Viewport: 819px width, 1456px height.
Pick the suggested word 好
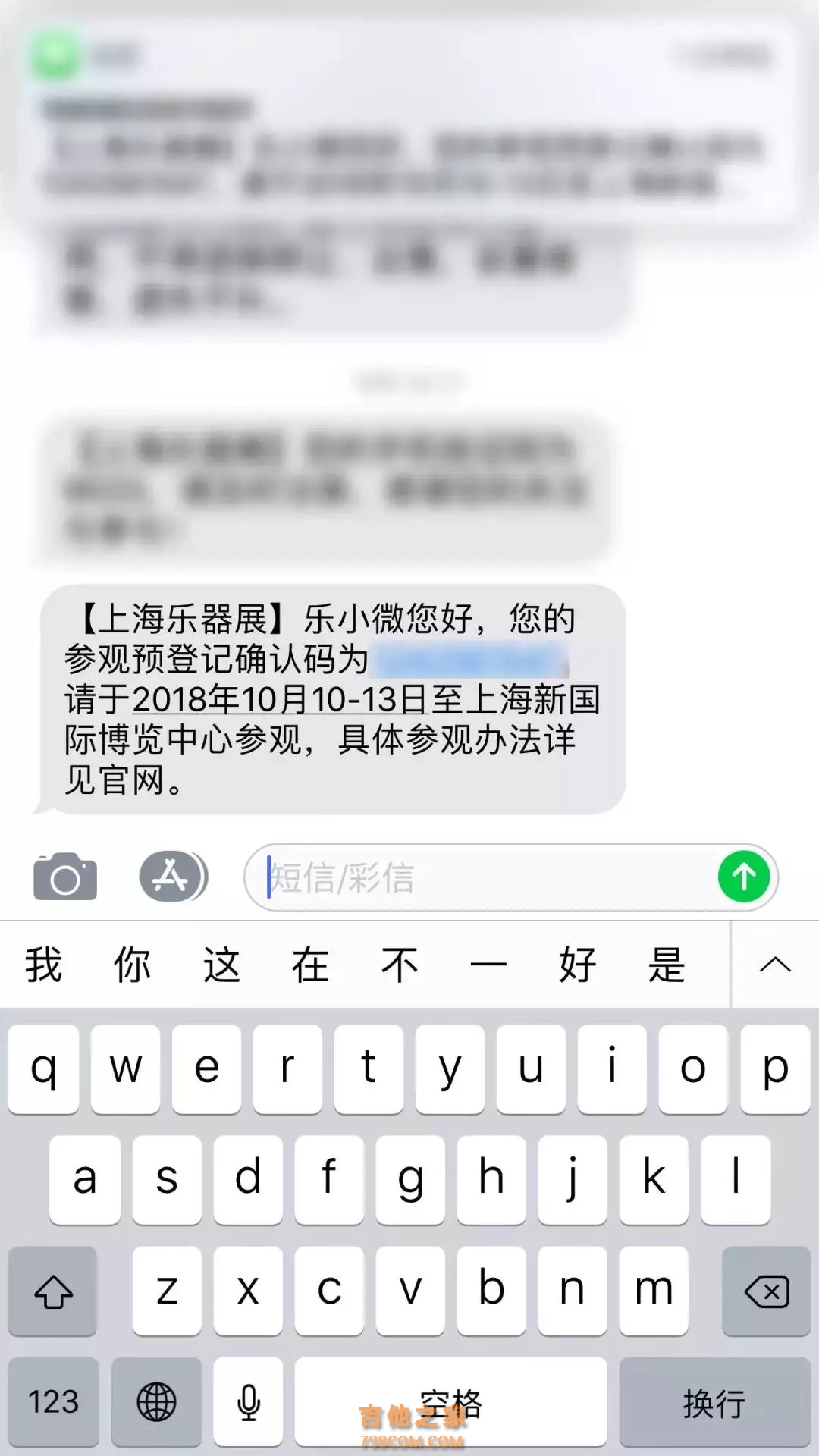[577, 965]
